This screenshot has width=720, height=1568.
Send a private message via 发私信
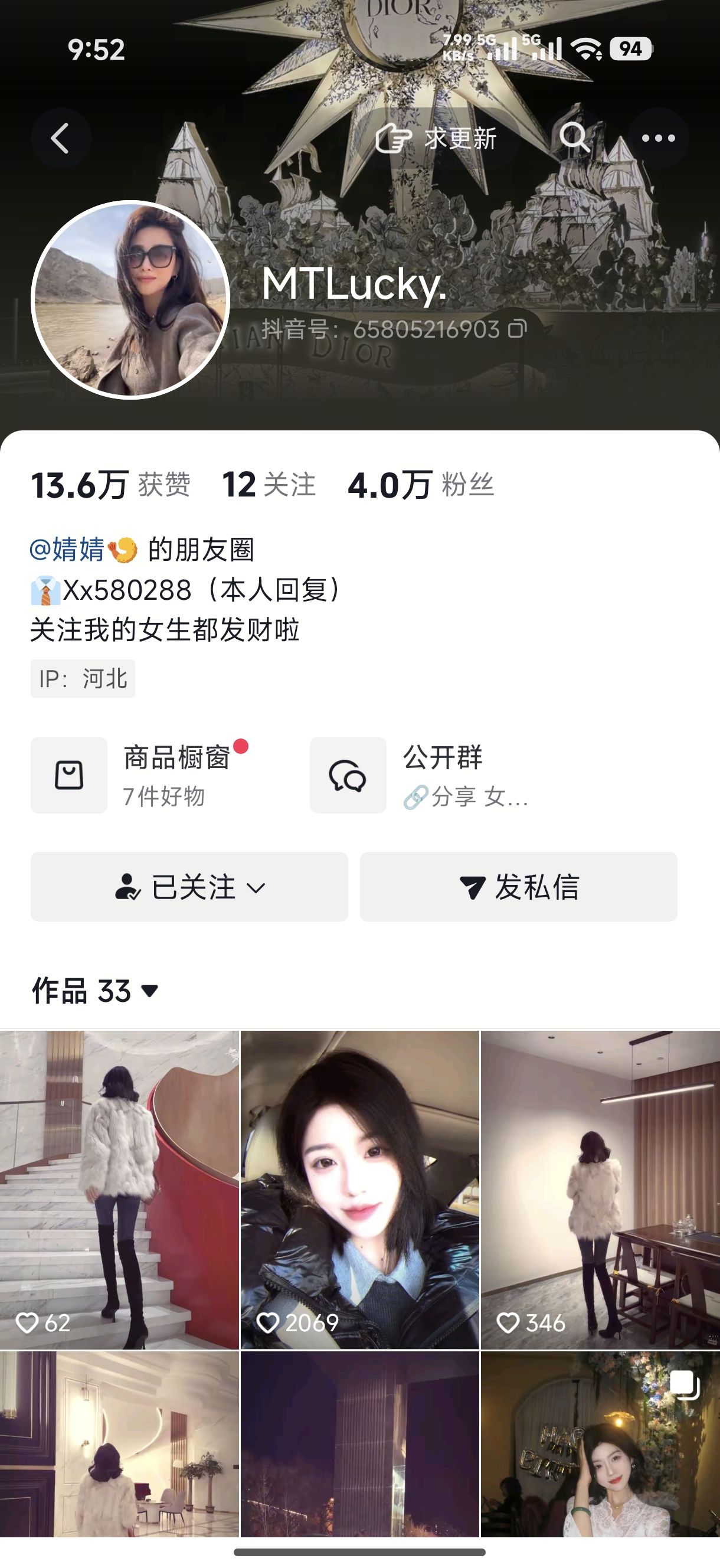tap(518, 886)
